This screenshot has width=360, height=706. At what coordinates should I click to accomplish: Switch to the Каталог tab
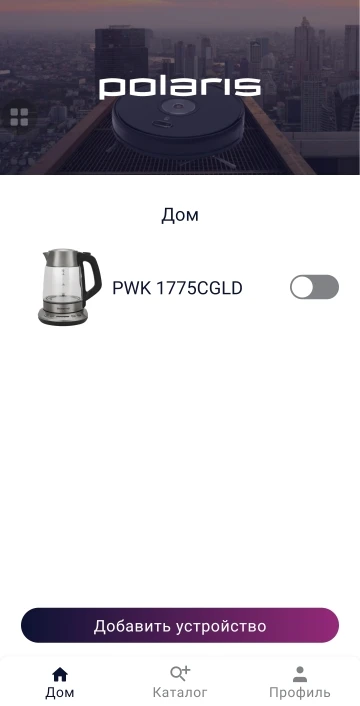[x=180, y=682]
